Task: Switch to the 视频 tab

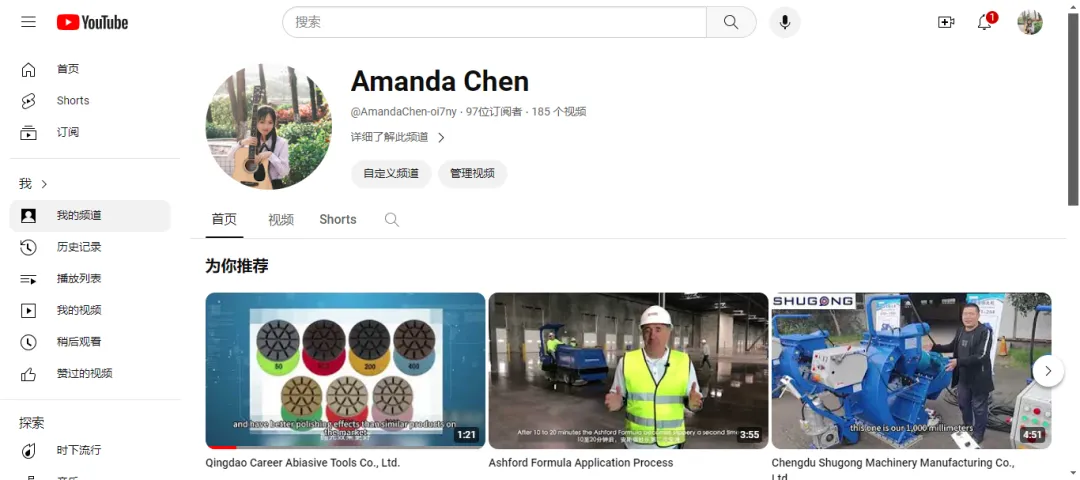Action: click(x=281, y=220)
